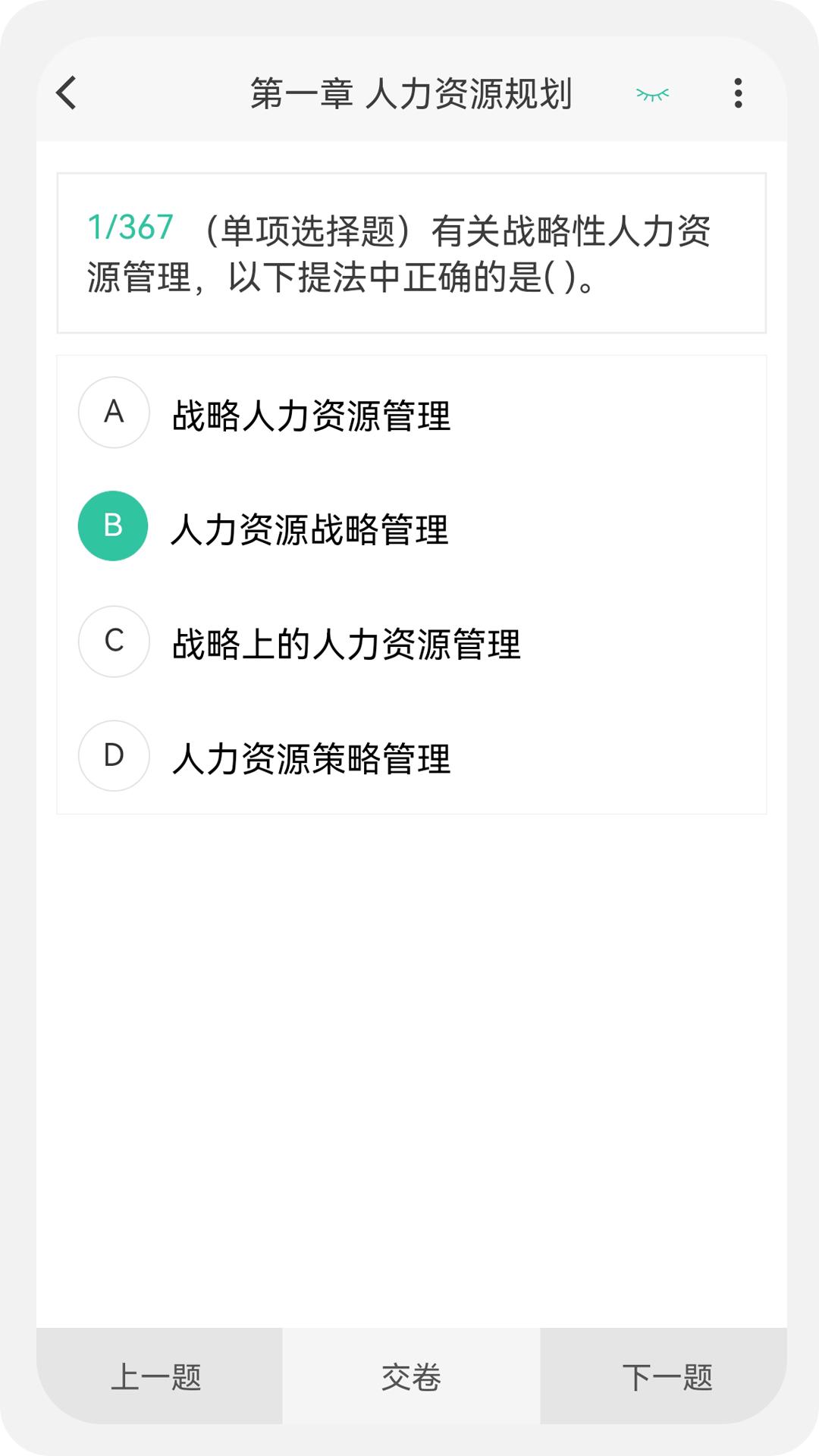
Task: Tap the green circled letter B icon
Action: click(114, 526)
